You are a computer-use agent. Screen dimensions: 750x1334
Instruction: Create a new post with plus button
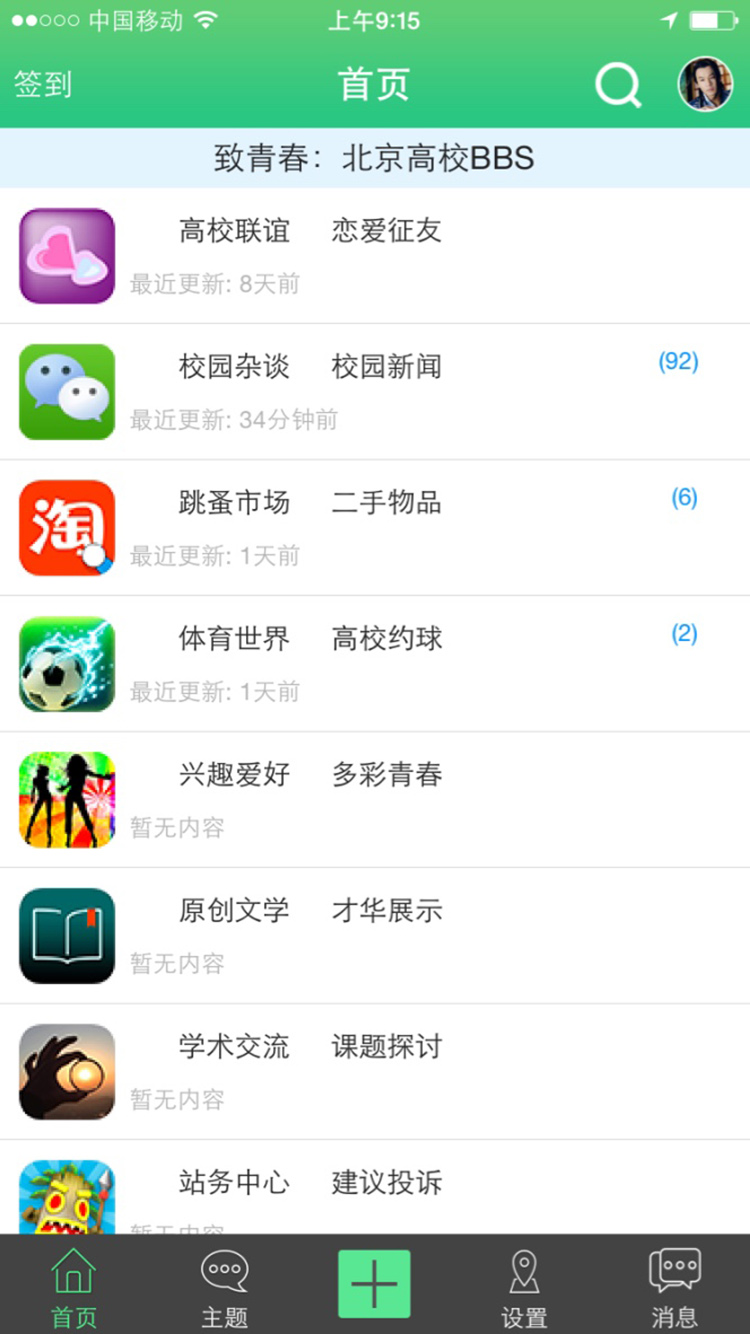pos(374,1285)
